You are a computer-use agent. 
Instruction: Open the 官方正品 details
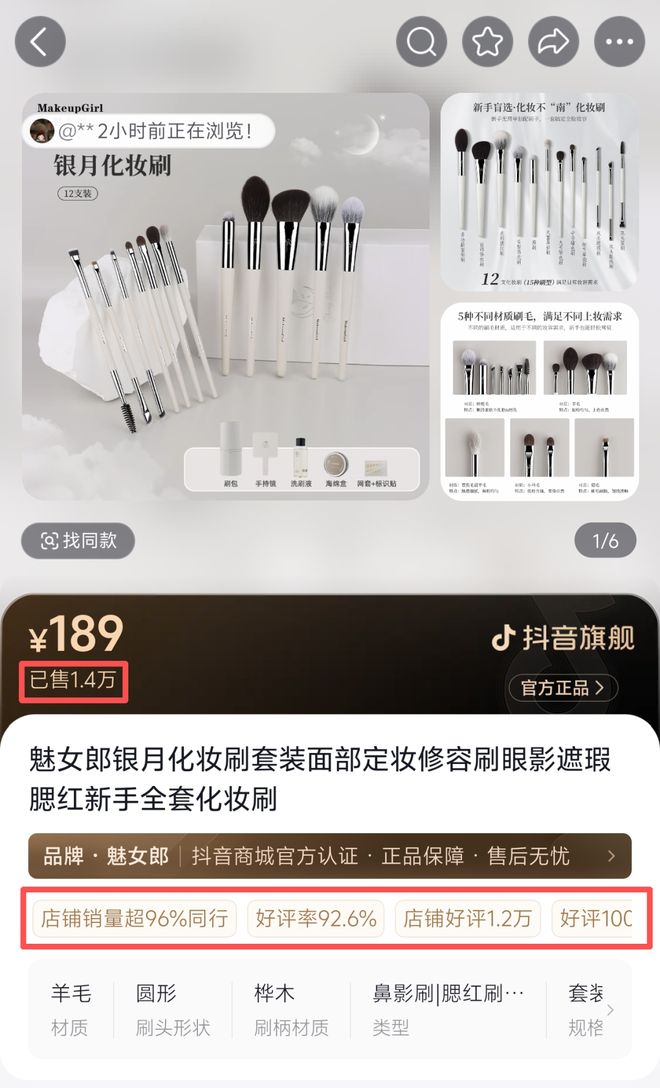click(x=563, y=688)
